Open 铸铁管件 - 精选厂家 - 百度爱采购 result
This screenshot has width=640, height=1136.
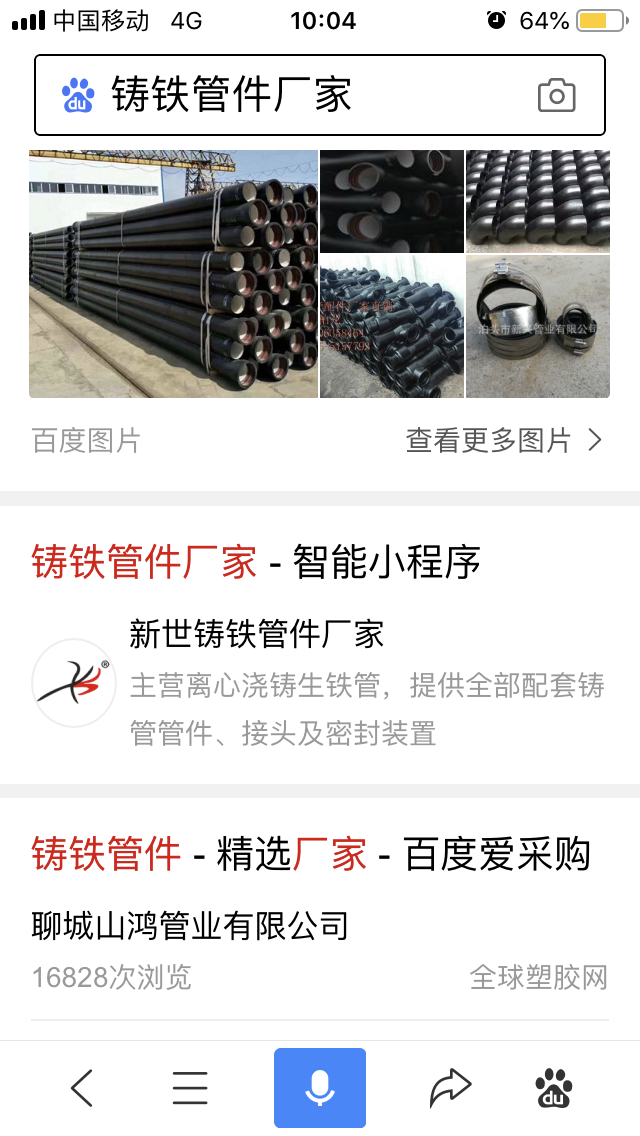click(x=311, y=855)
